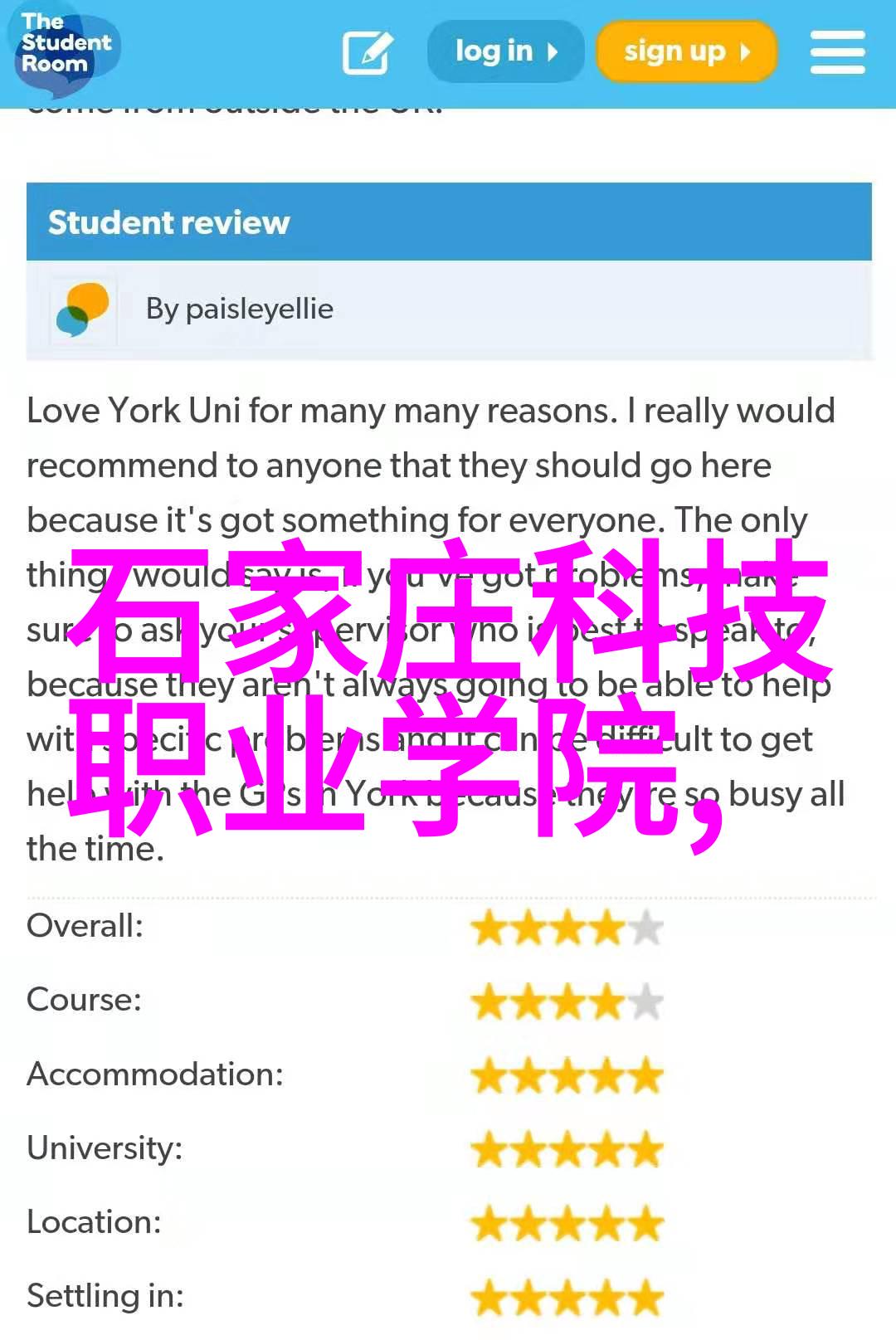
Task: Open the hamburger menu
Action: coord(837,52)
